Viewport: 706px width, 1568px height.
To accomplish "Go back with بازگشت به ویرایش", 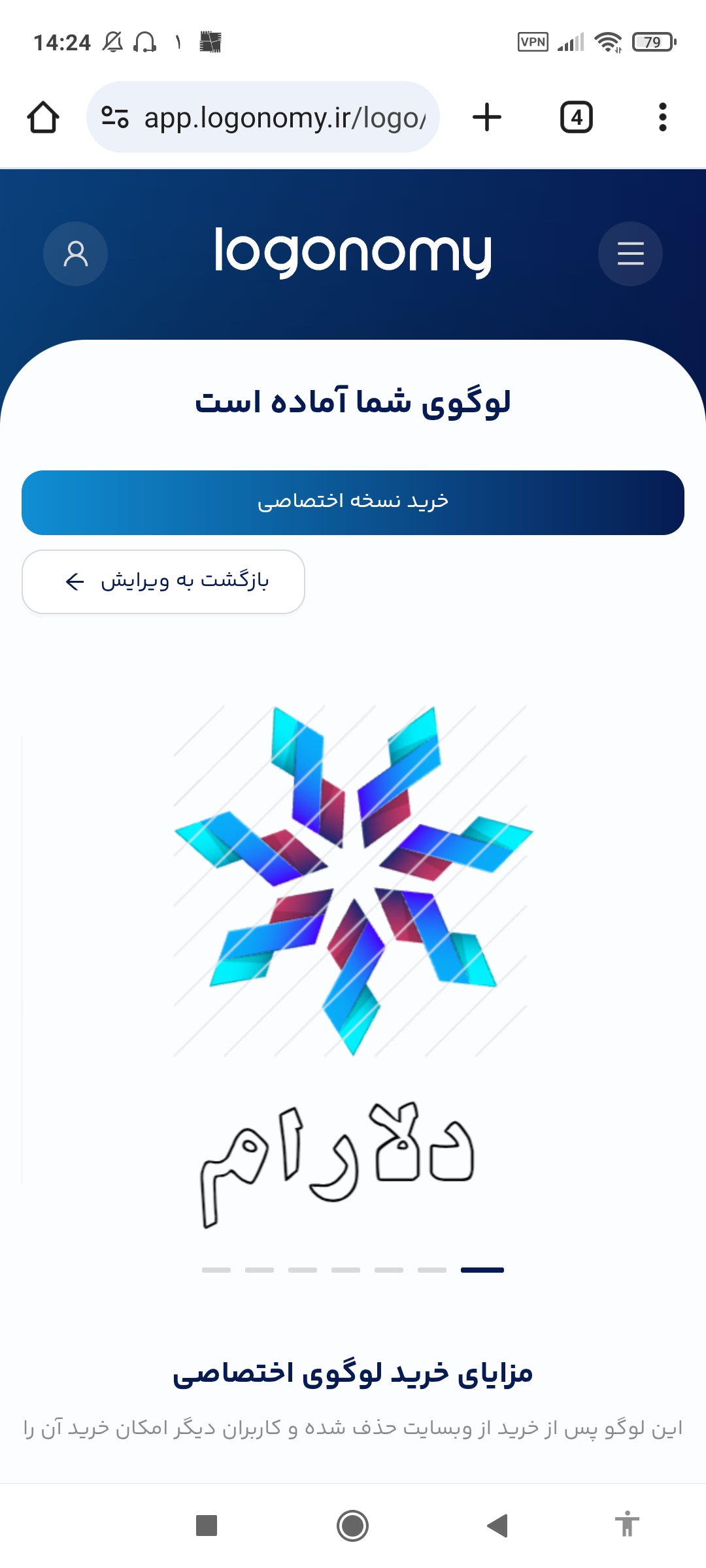I will pos(163,581).
